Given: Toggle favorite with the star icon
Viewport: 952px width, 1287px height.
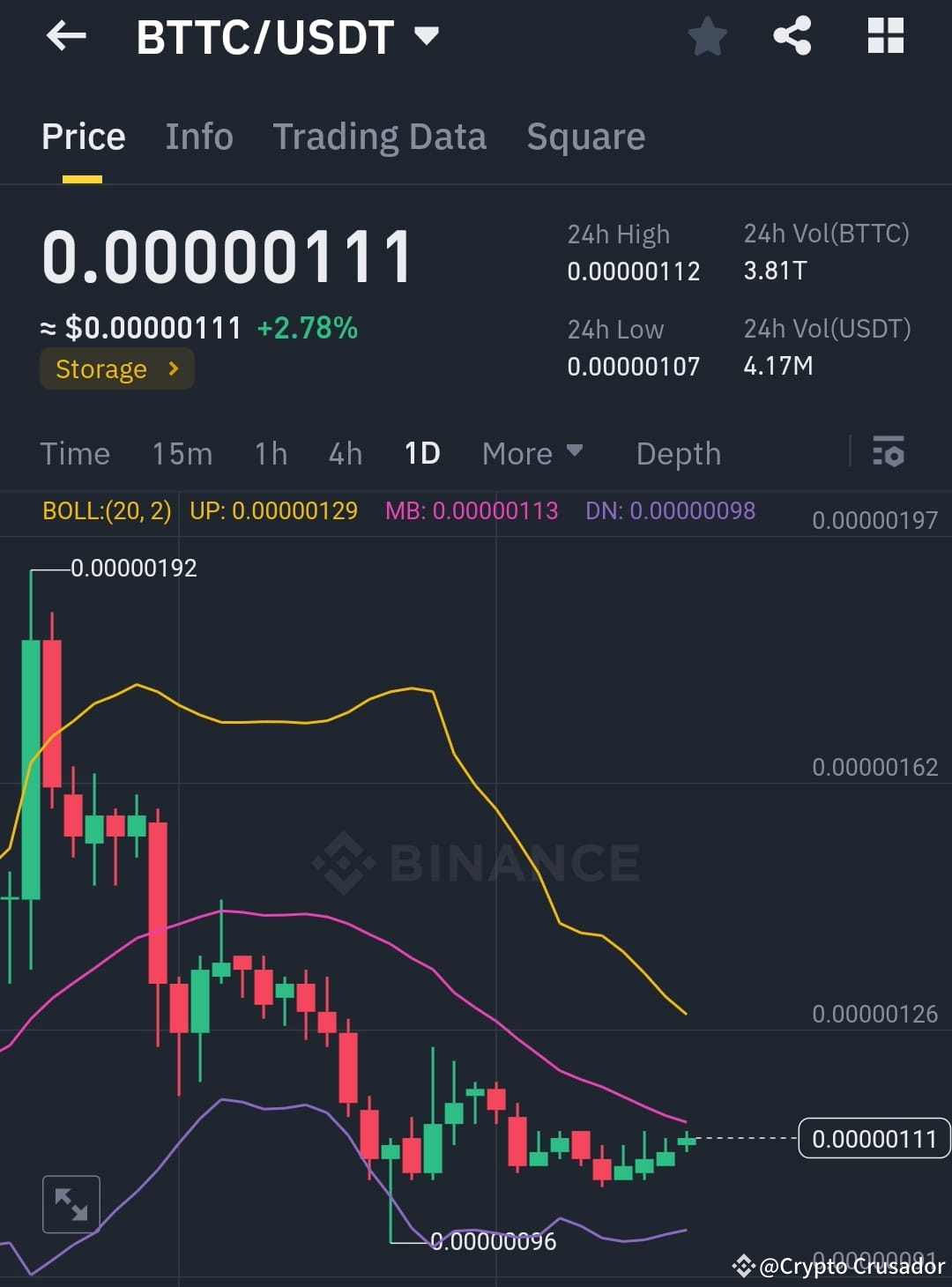Looking at the screenshot, I should [706, 35].
